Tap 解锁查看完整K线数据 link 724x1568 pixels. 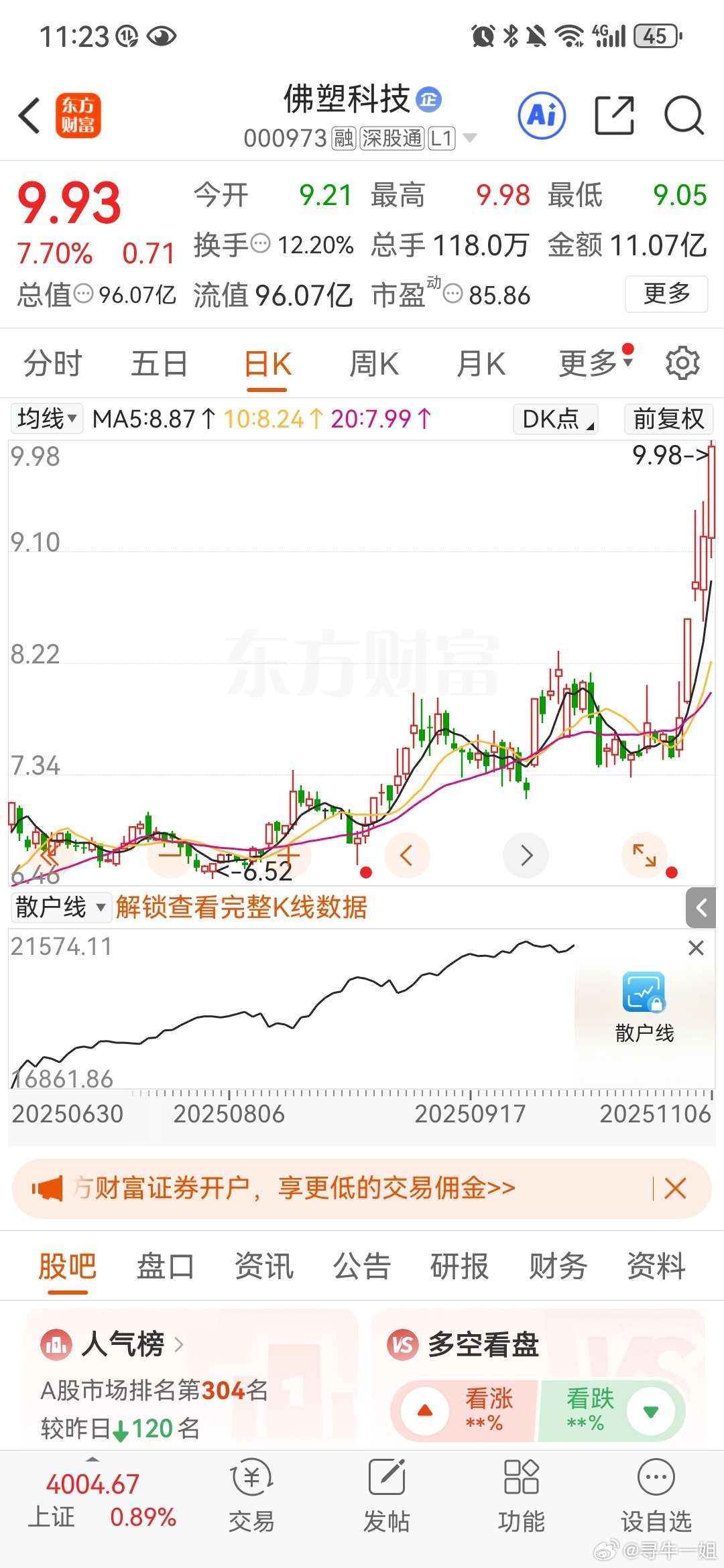pyautogui.click(x=241, y=907)
